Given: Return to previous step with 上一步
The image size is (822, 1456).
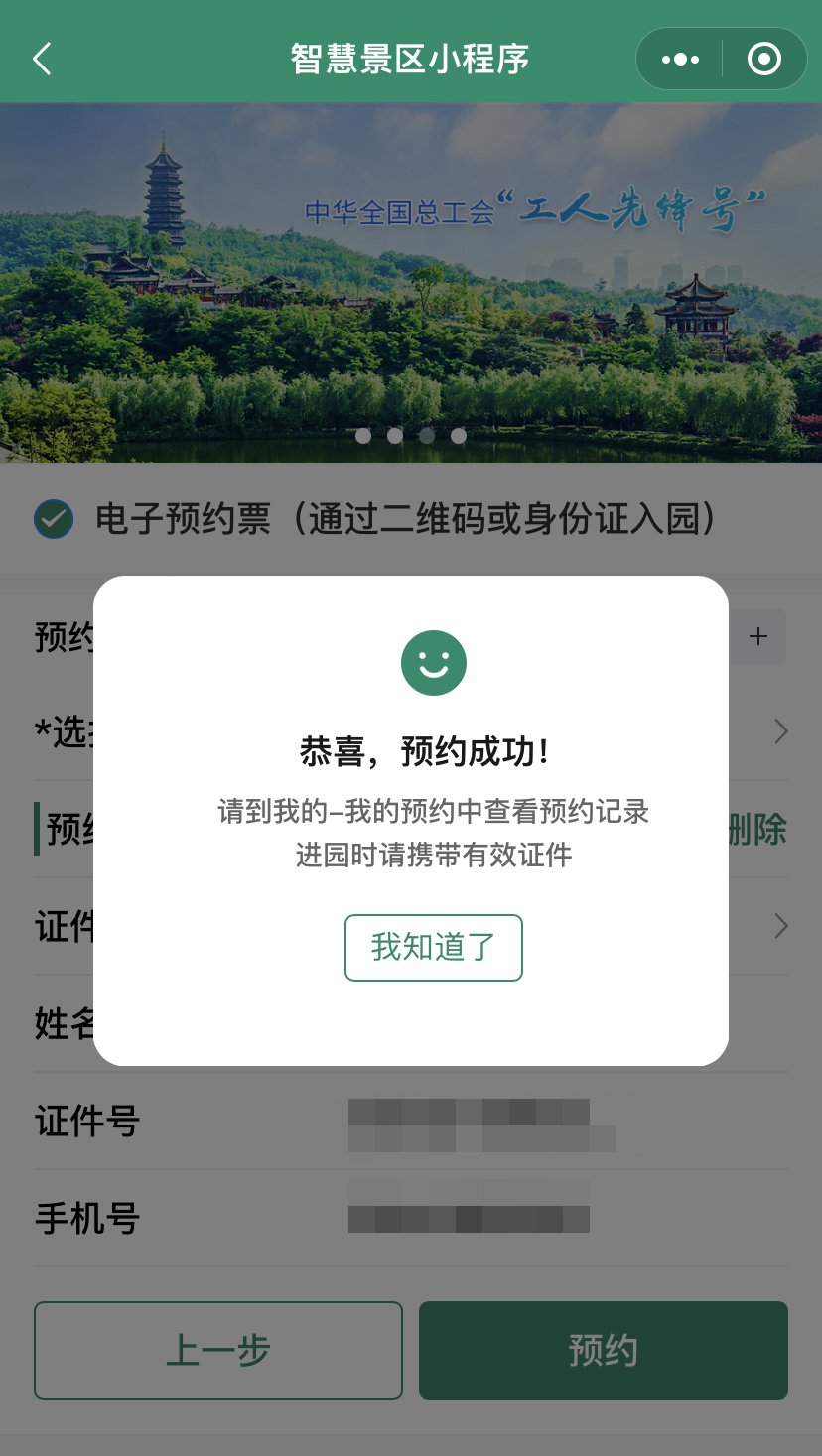Looking at the screenshot, I should 217,1350.
